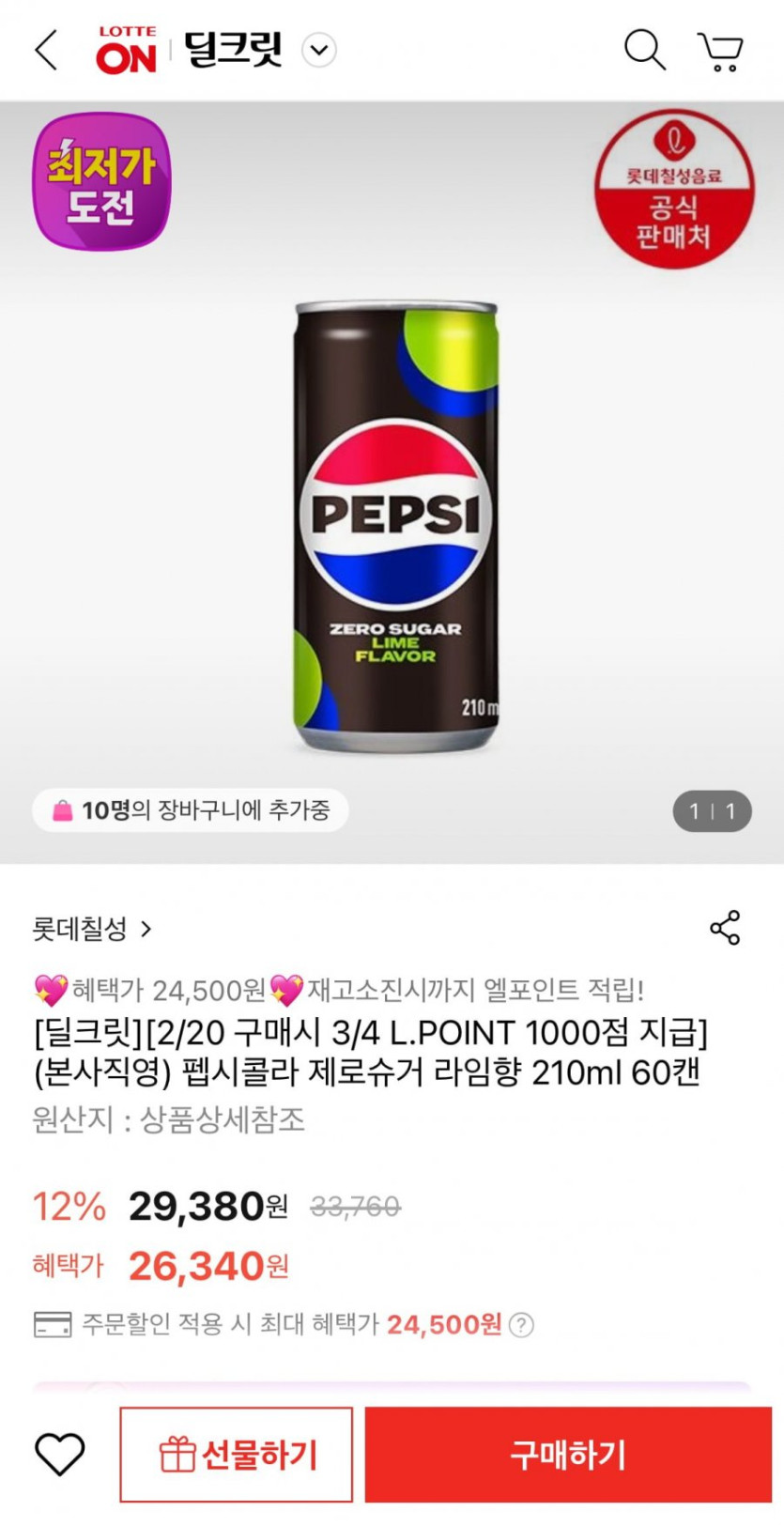This screenshot has width=784, height=1526.
Task: Tap 선물하기 to send as gift
Action: coord(237,1455)
